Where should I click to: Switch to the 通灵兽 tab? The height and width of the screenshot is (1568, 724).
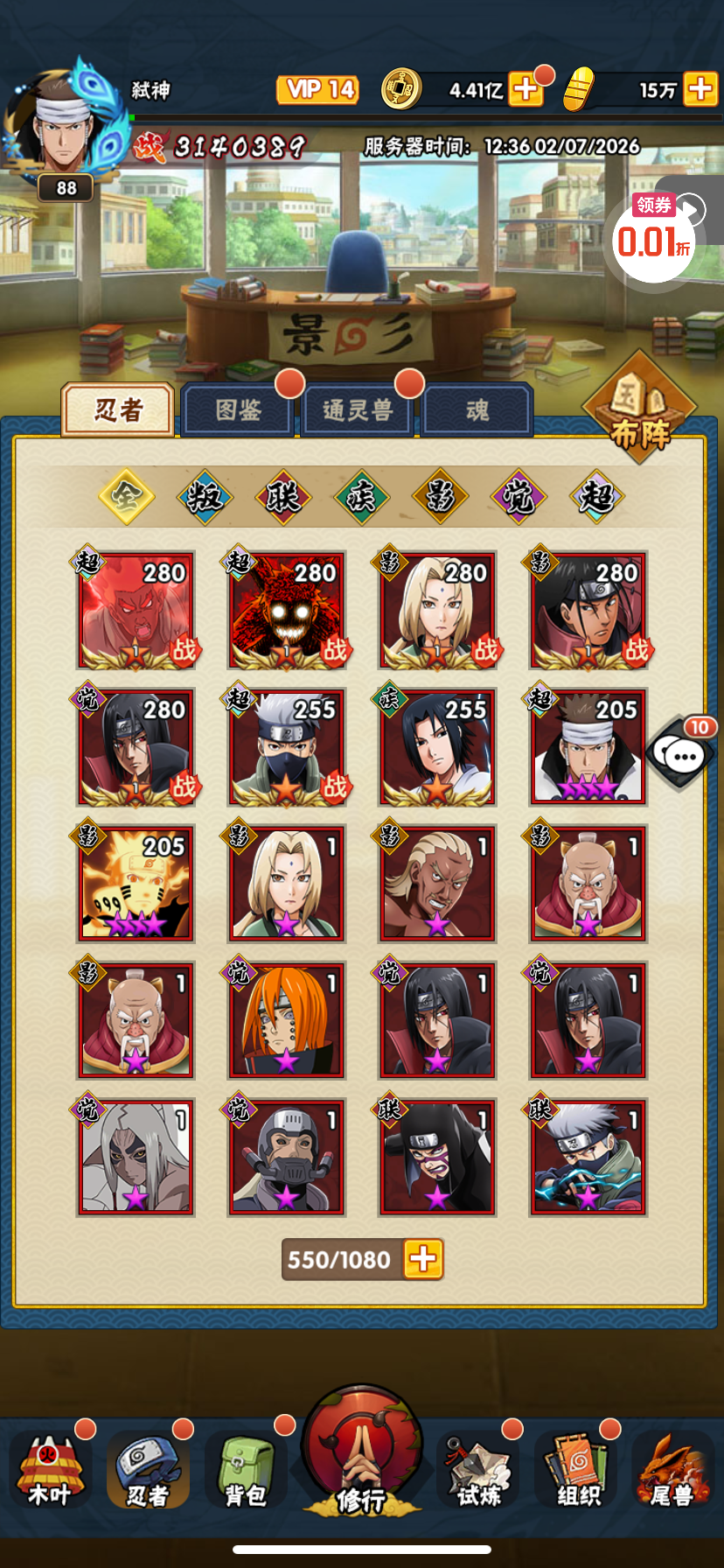coord(358,409)
